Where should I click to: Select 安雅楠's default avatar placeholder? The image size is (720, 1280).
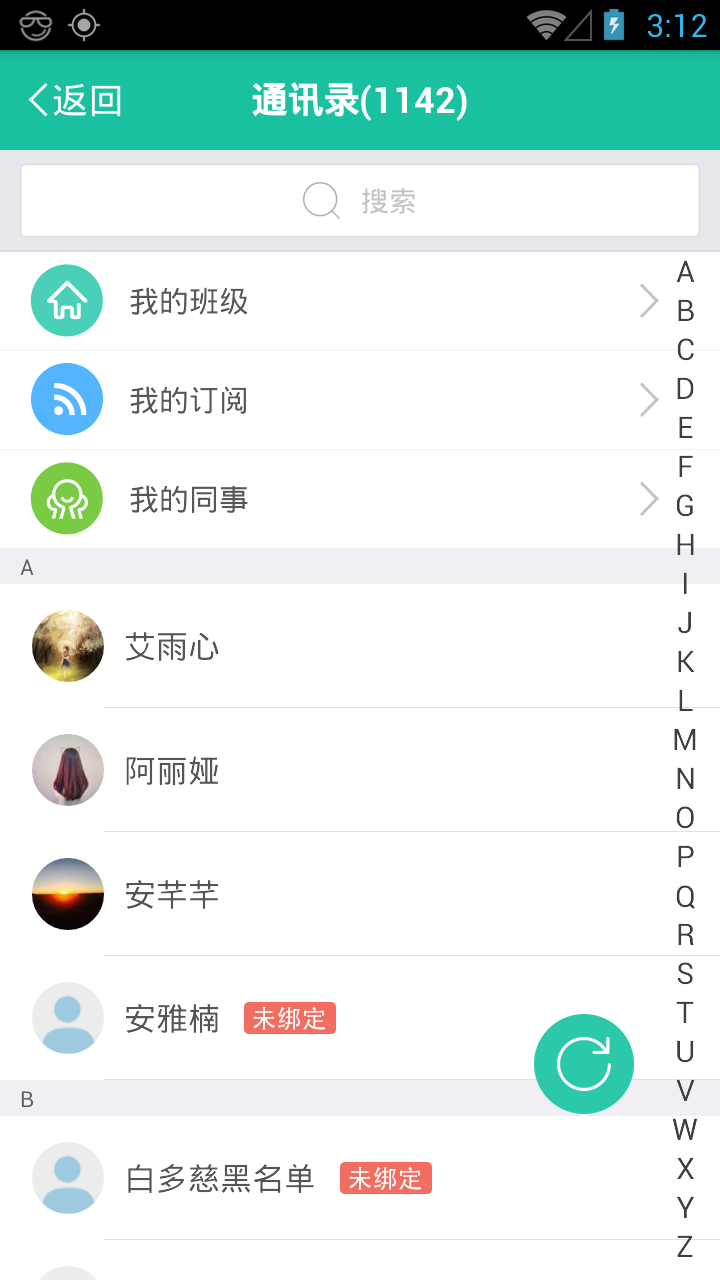coord(67,1017)
